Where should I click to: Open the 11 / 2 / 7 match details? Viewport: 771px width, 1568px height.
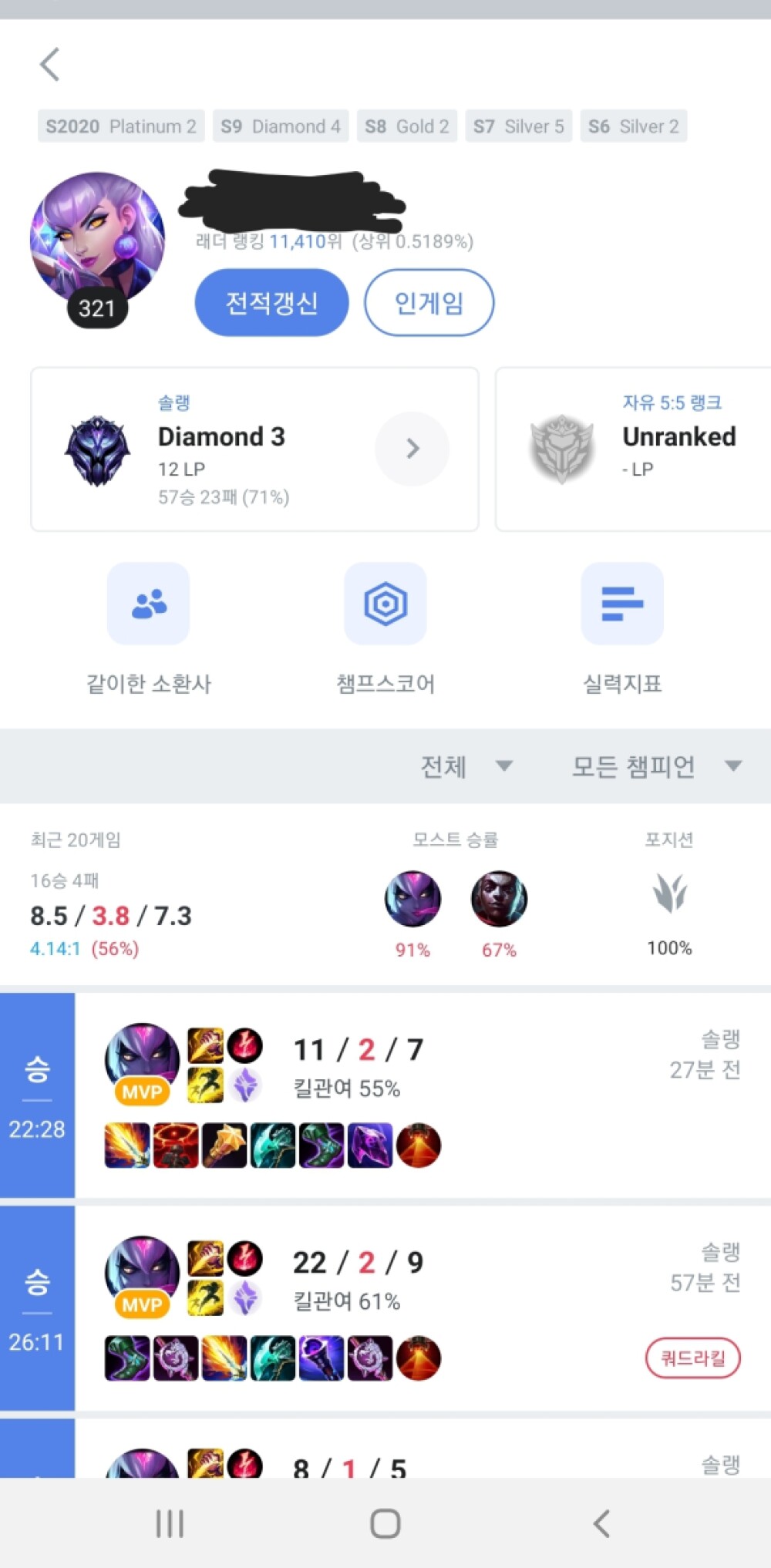[423, 1095]
